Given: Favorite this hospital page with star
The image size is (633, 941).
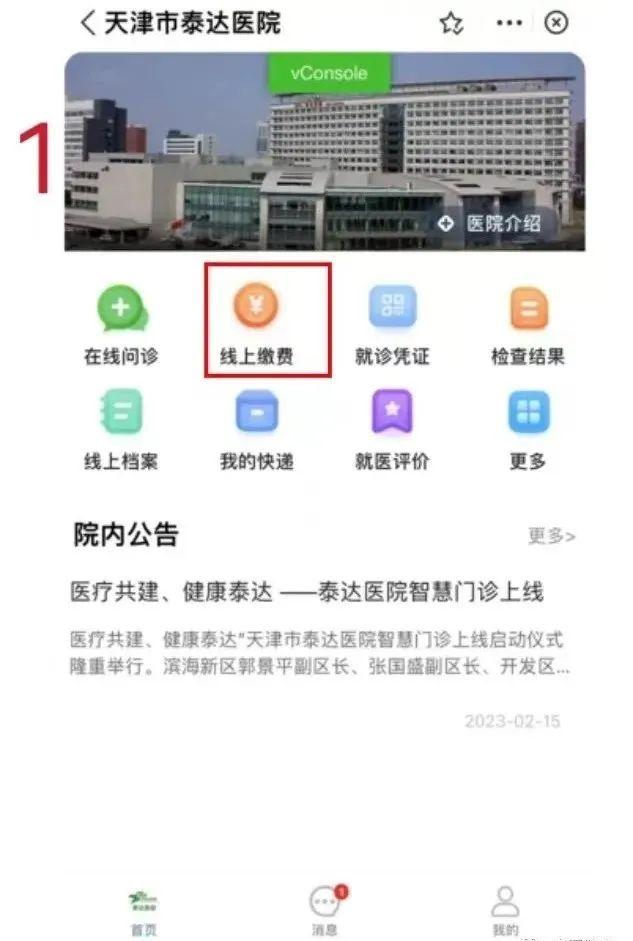Looking at the screenshot, I should (451, 23).
